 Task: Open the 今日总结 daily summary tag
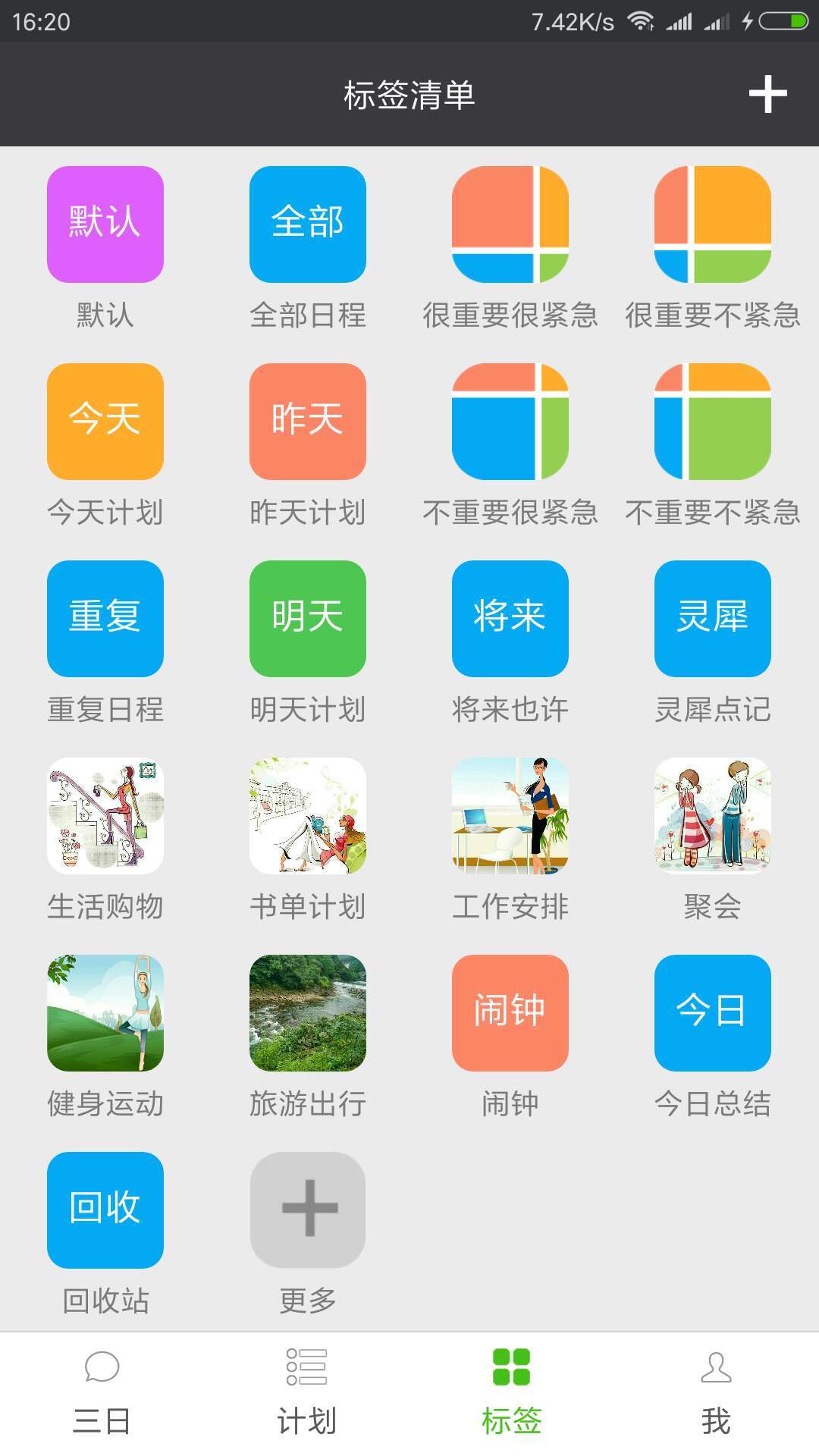pos(713,1014)
